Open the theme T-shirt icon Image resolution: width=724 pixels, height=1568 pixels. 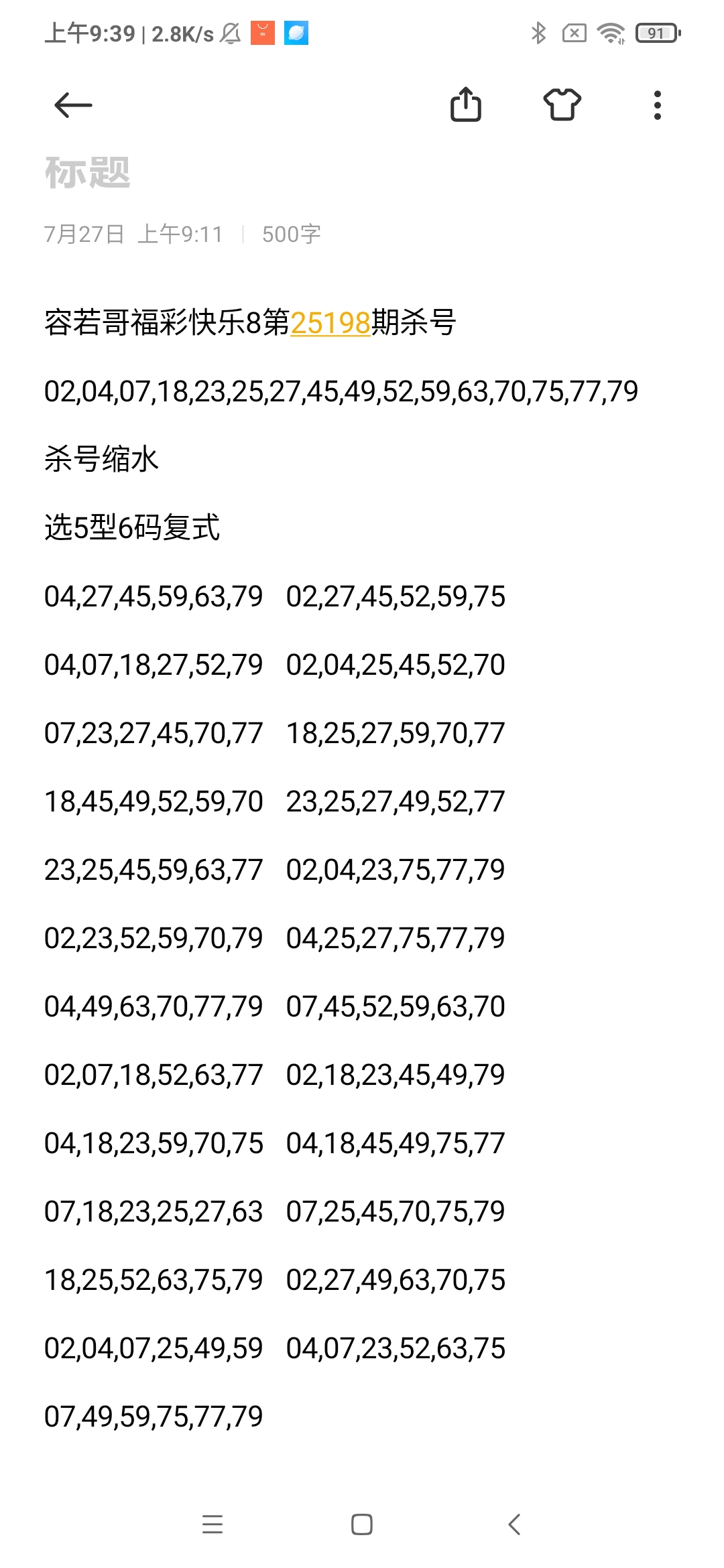tap(562, 105)
